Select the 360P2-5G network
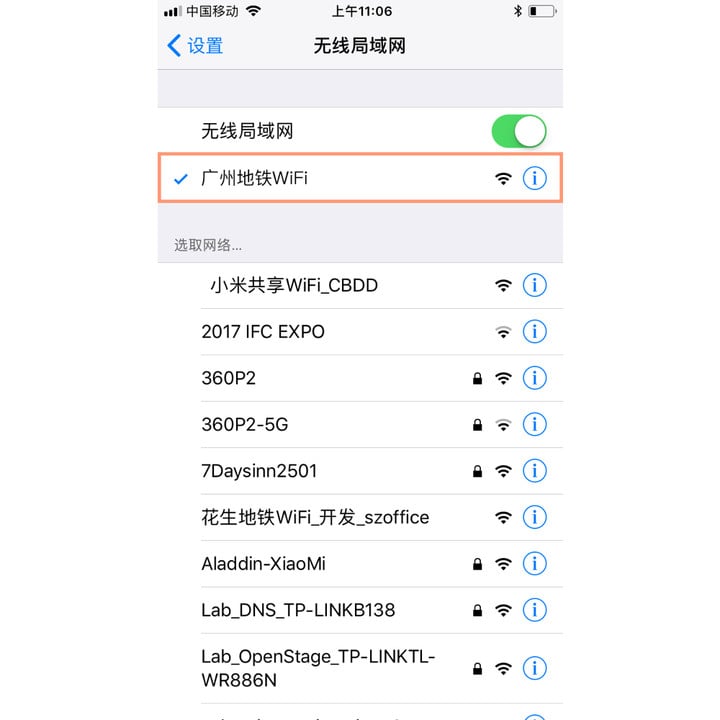The width and height of the screenshot is (720, 720). (x=245, y=425)
